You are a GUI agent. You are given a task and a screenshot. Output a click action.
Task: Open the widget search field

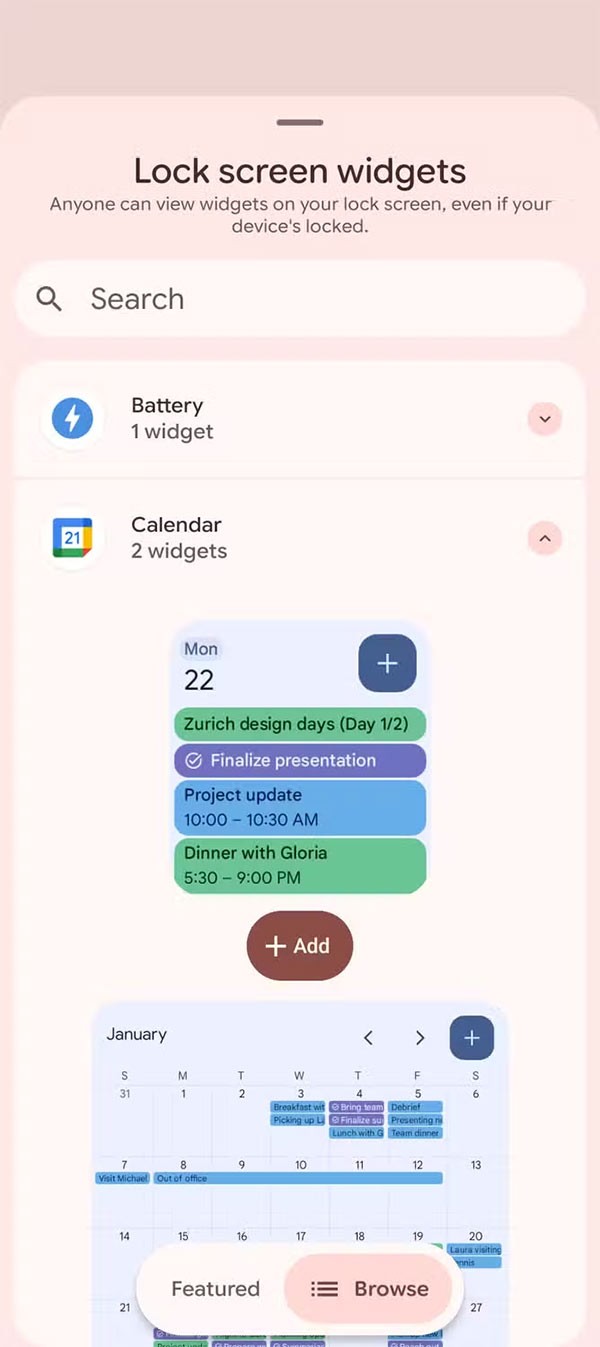pos(300,299)
